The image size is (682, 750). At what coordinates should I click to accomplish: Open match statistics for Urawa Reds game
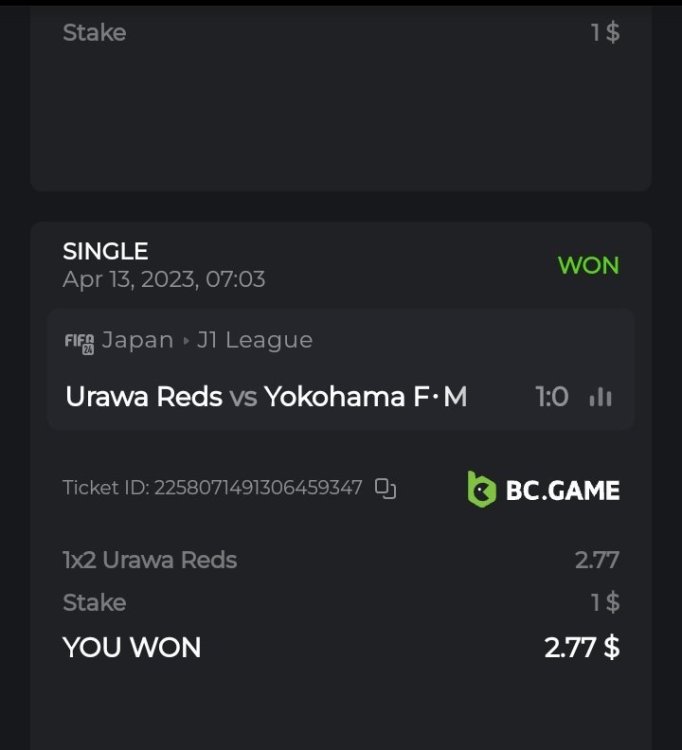point(600,397)
